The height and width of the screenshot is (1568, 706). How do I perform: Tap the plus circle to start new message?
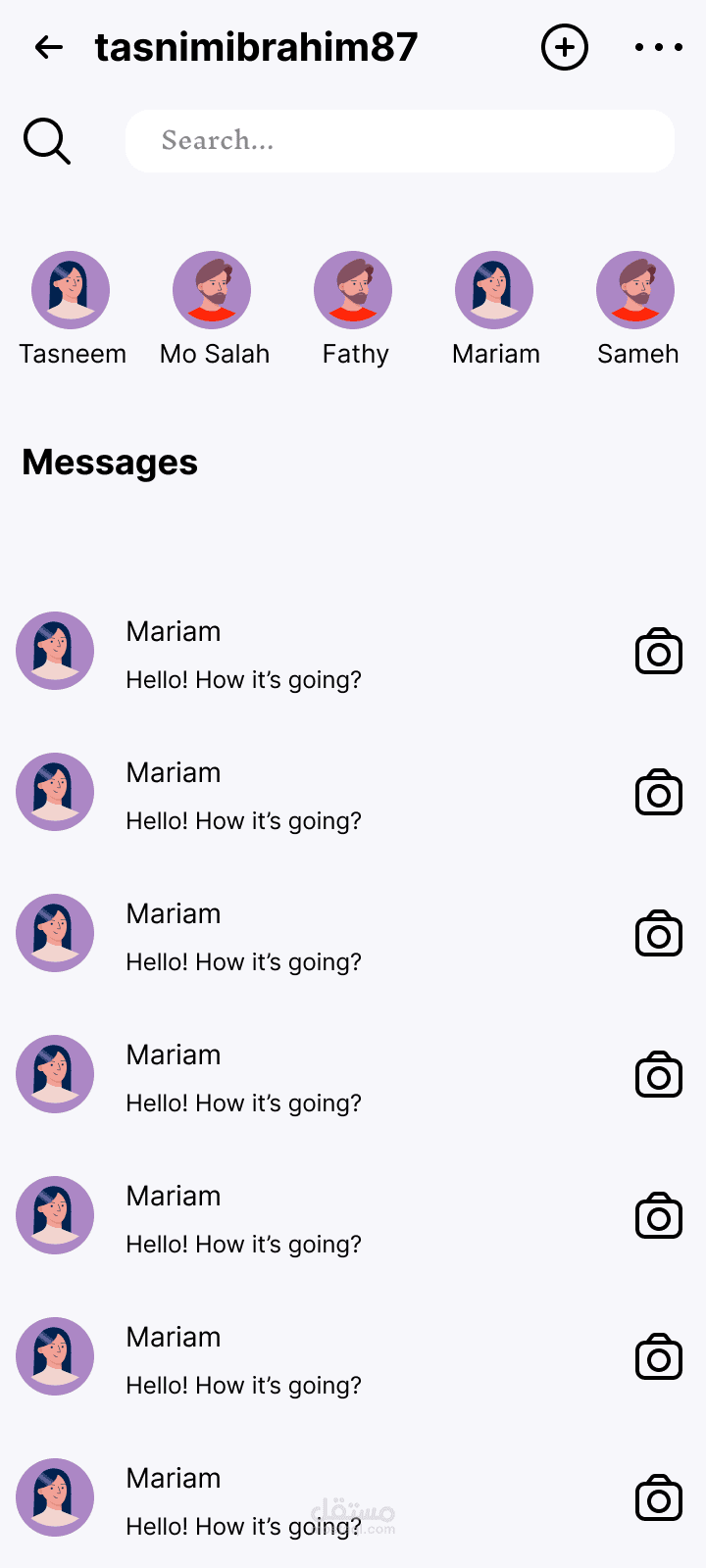coord(565,47)
